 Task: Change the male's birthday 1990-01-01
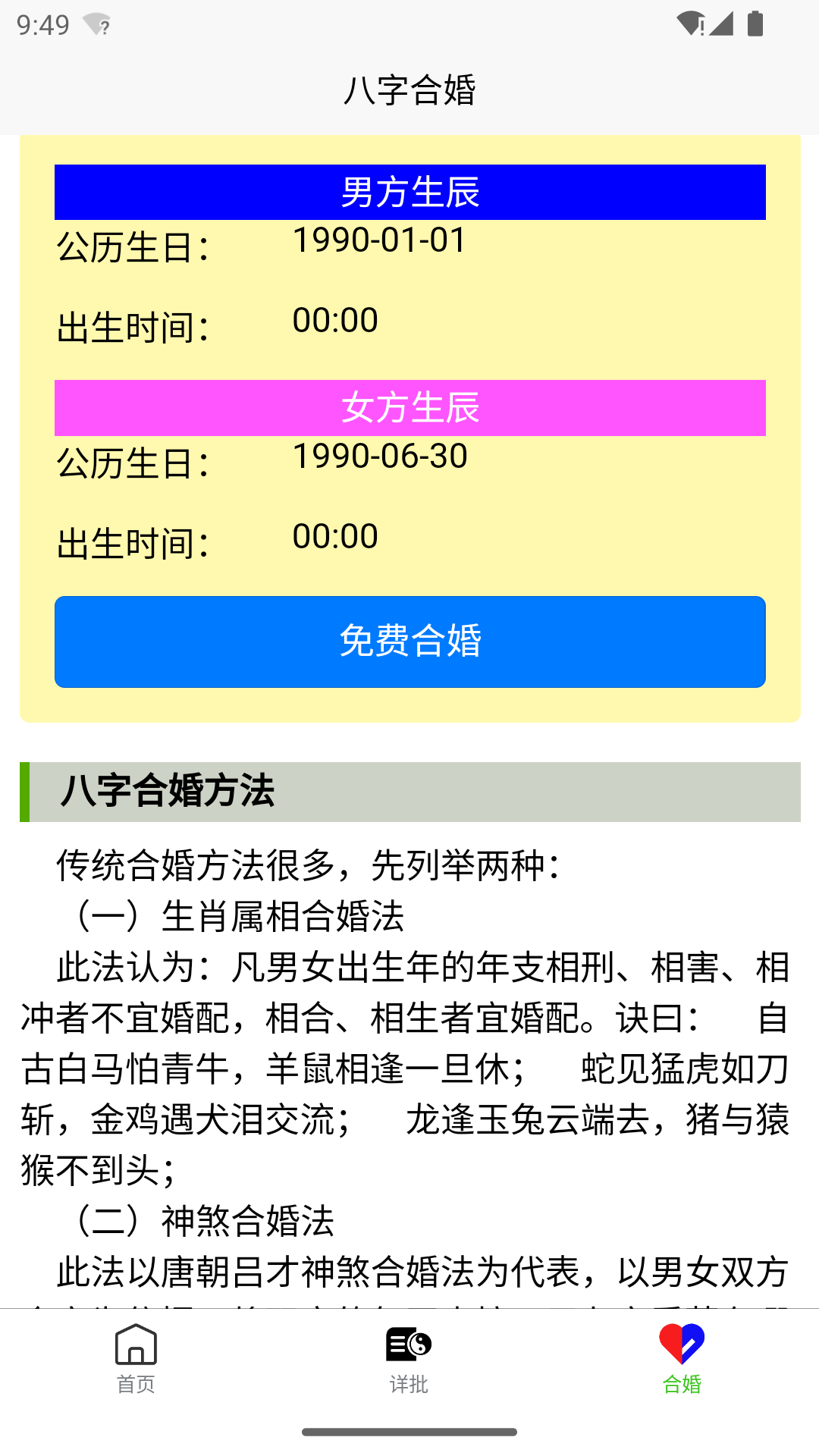click(x=379, y=240)
